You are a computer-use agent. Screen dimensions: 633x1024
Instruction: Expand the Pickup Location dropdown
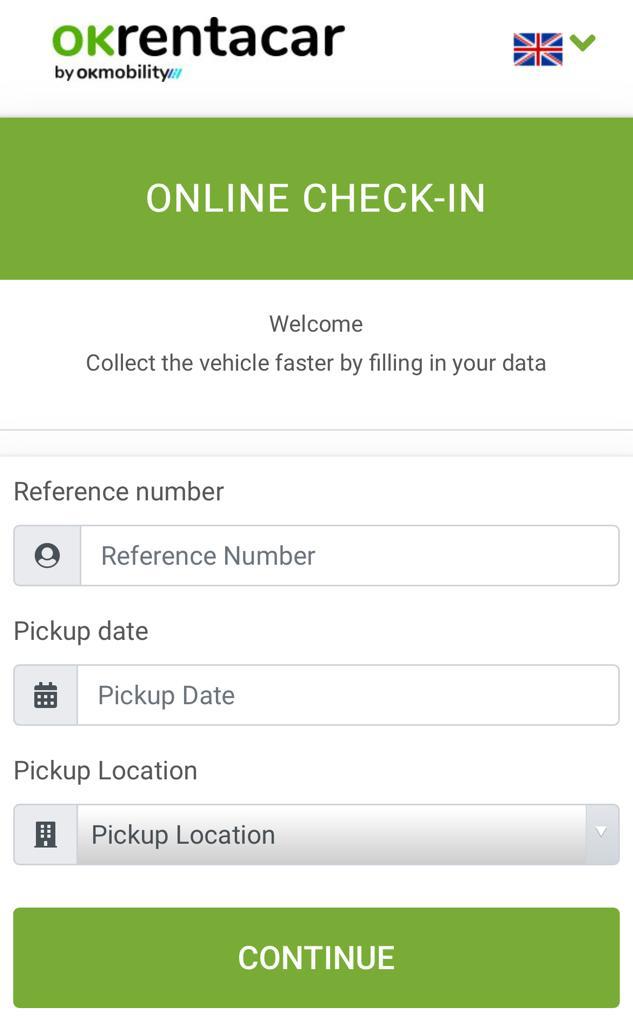click(346, 835)
